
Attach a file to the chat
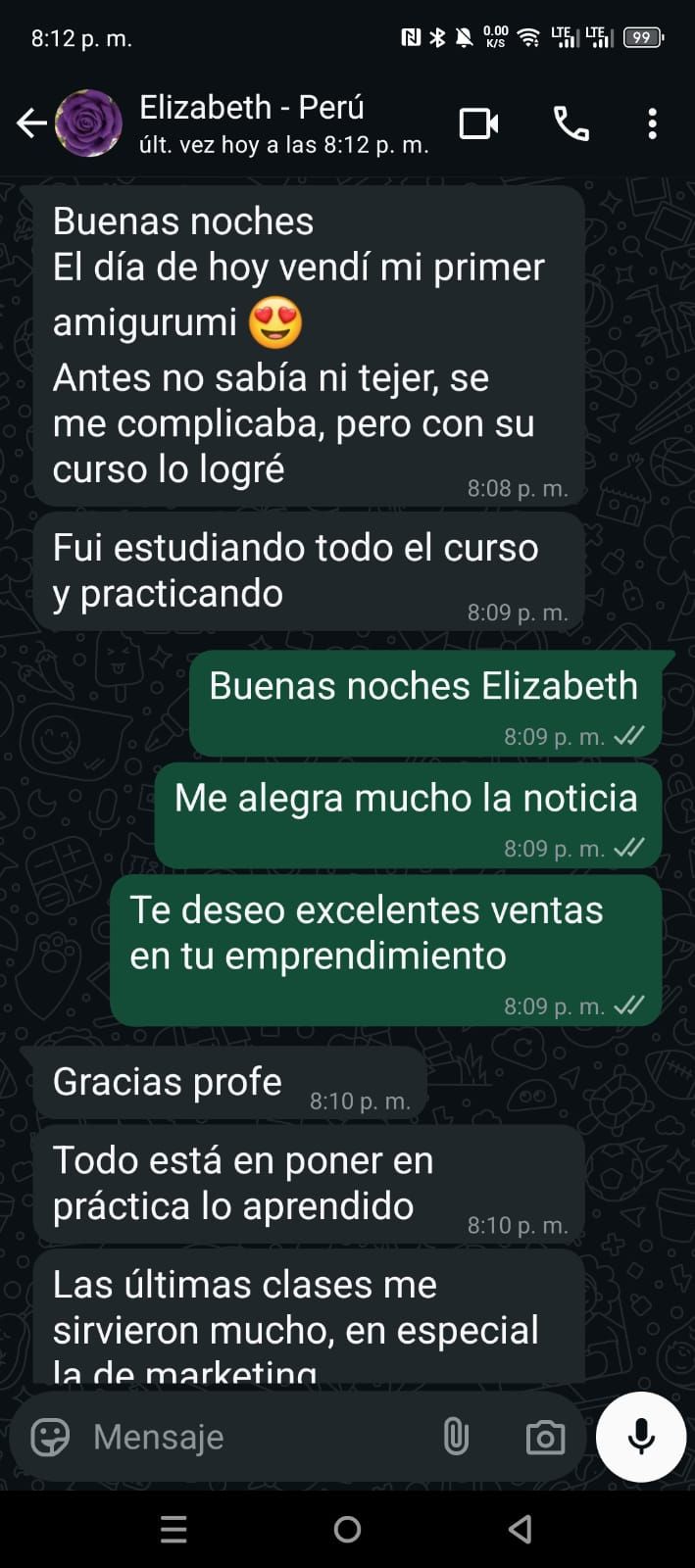click(456, 1437)
